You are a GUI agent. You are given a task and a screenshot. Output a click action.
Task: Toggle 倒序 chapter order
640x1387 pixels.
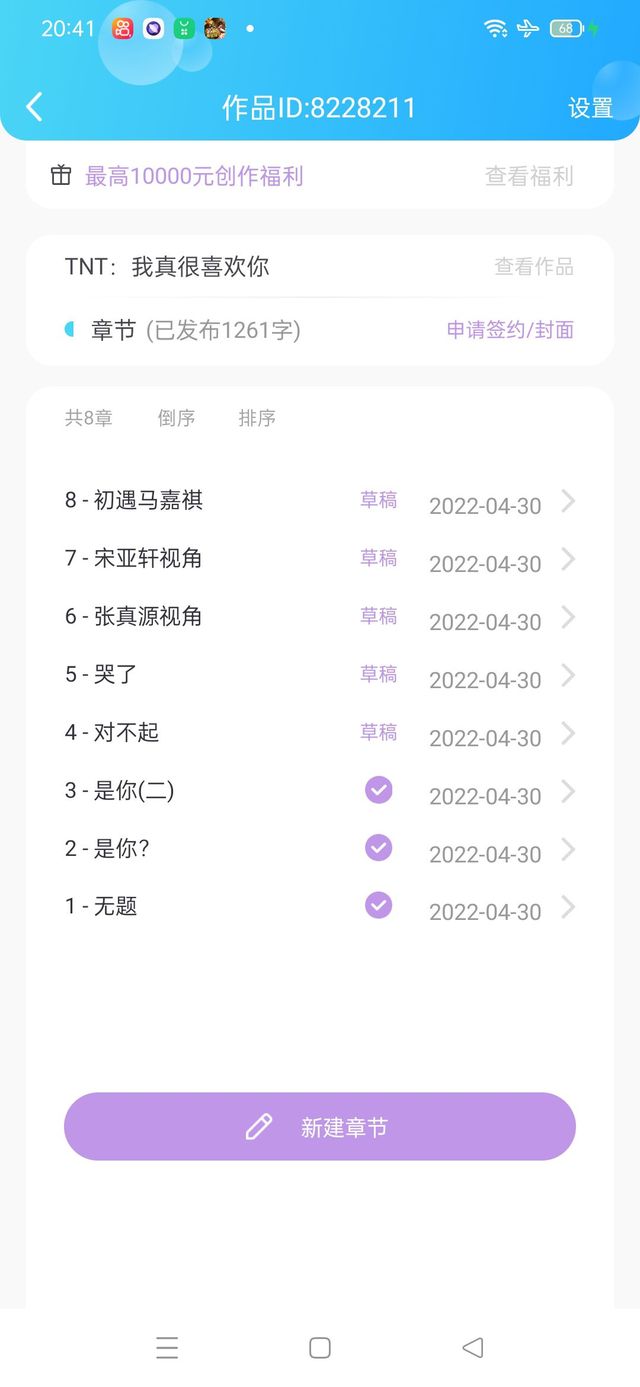(176, 418)
